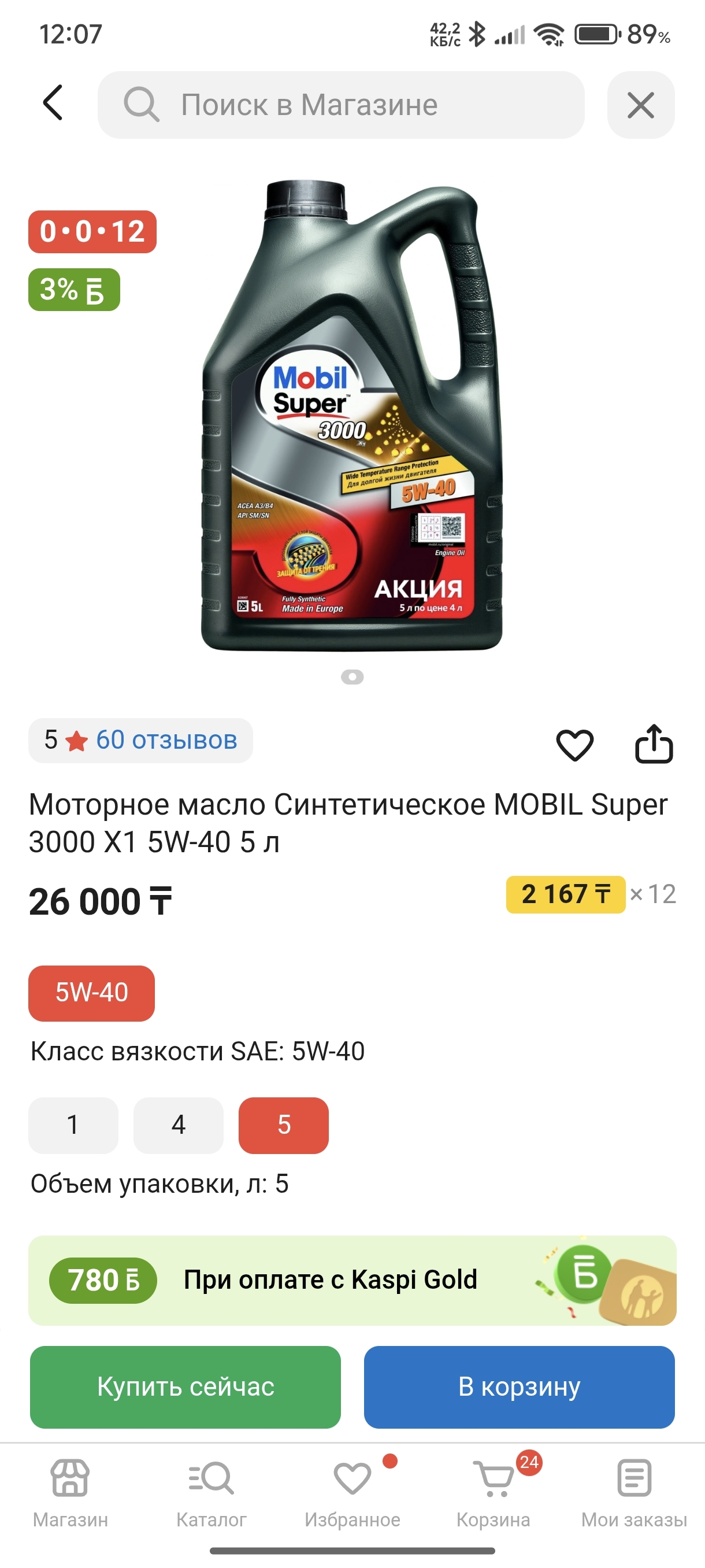Select the 5W-40 viscosity chip
Viewport: 705px width, 1568px height.
pyautogui.click(x=91, y=993)
